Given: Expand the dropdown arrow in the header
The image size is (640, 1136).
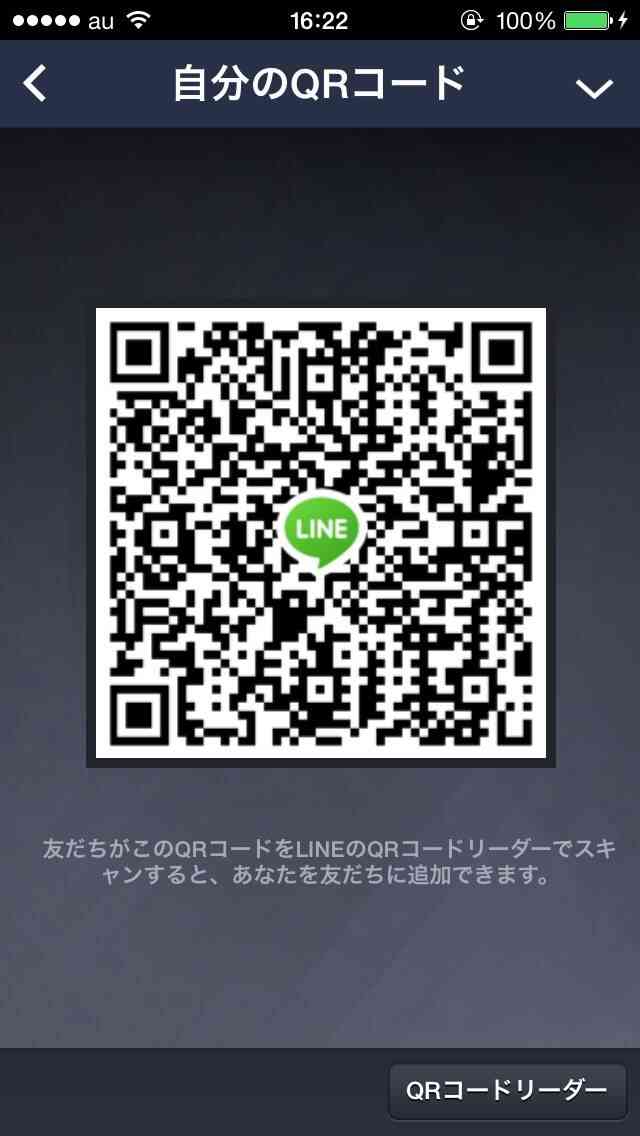Looking at the screenshot, I should [594, 88].
